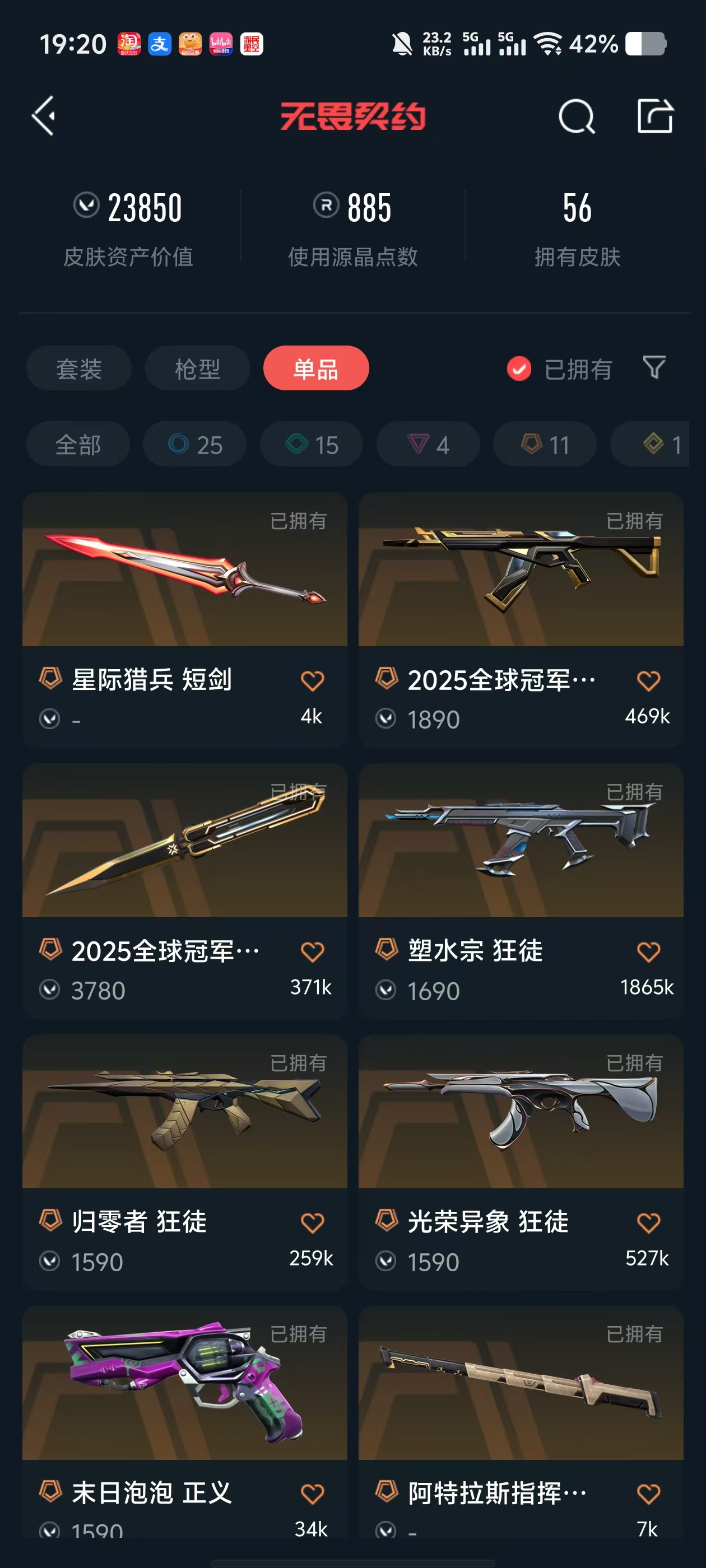
Task: Like the 塑水宗 狂徒 skin
Action: [x=648, y=951]
